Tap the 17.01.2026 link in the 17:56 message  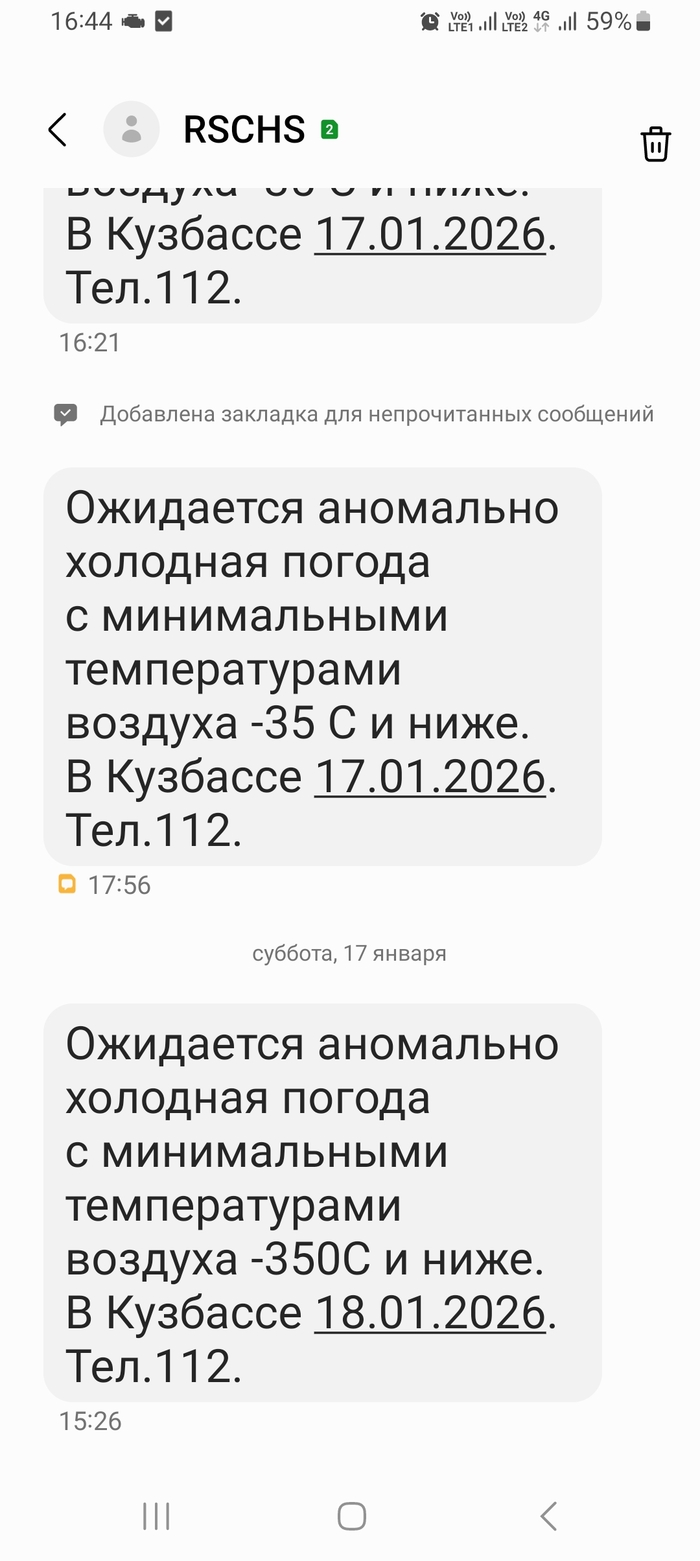(430, 776)
